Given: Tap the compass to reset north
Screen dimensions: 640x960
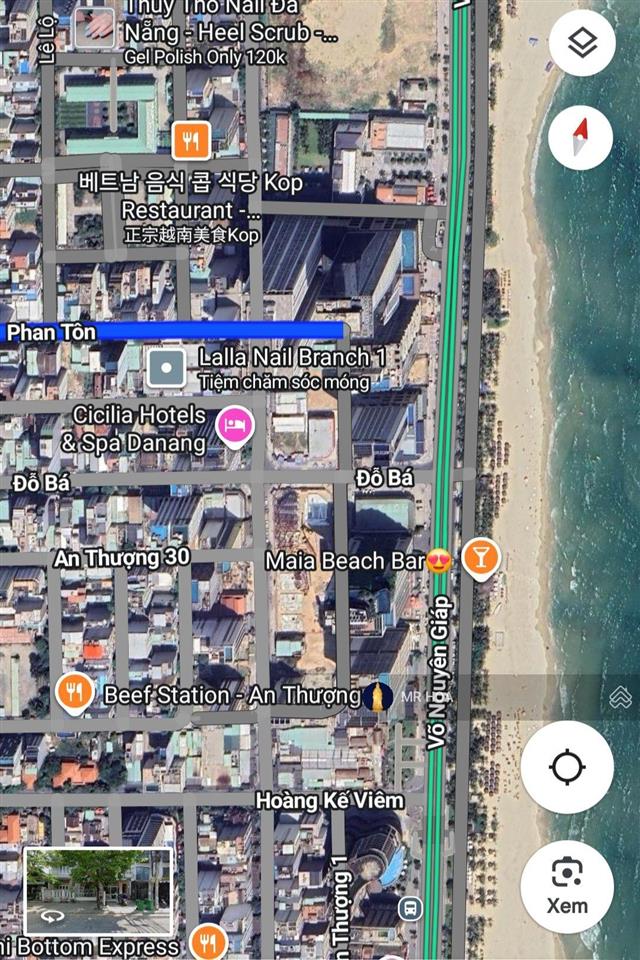Looking at the screenshot, I should pos(581,137).
